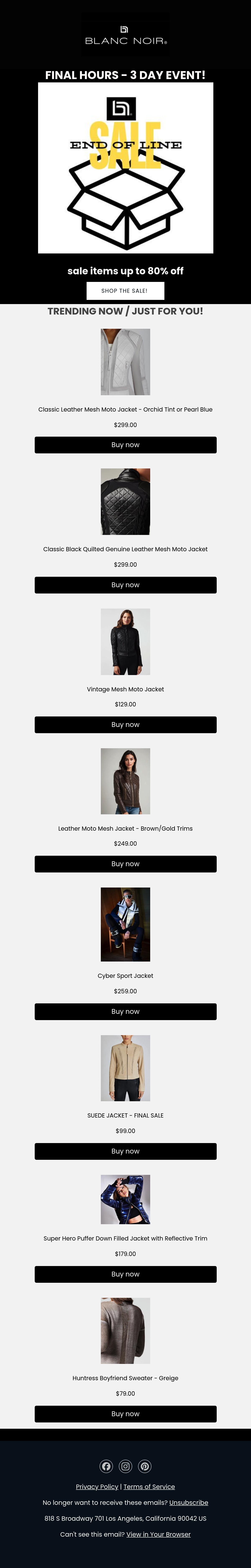This screenshot has width=251, height=1568.
Task: Buy the Huntress Boyfriend Sweater
Action: pyautogui.click(x=125, y=1414)
